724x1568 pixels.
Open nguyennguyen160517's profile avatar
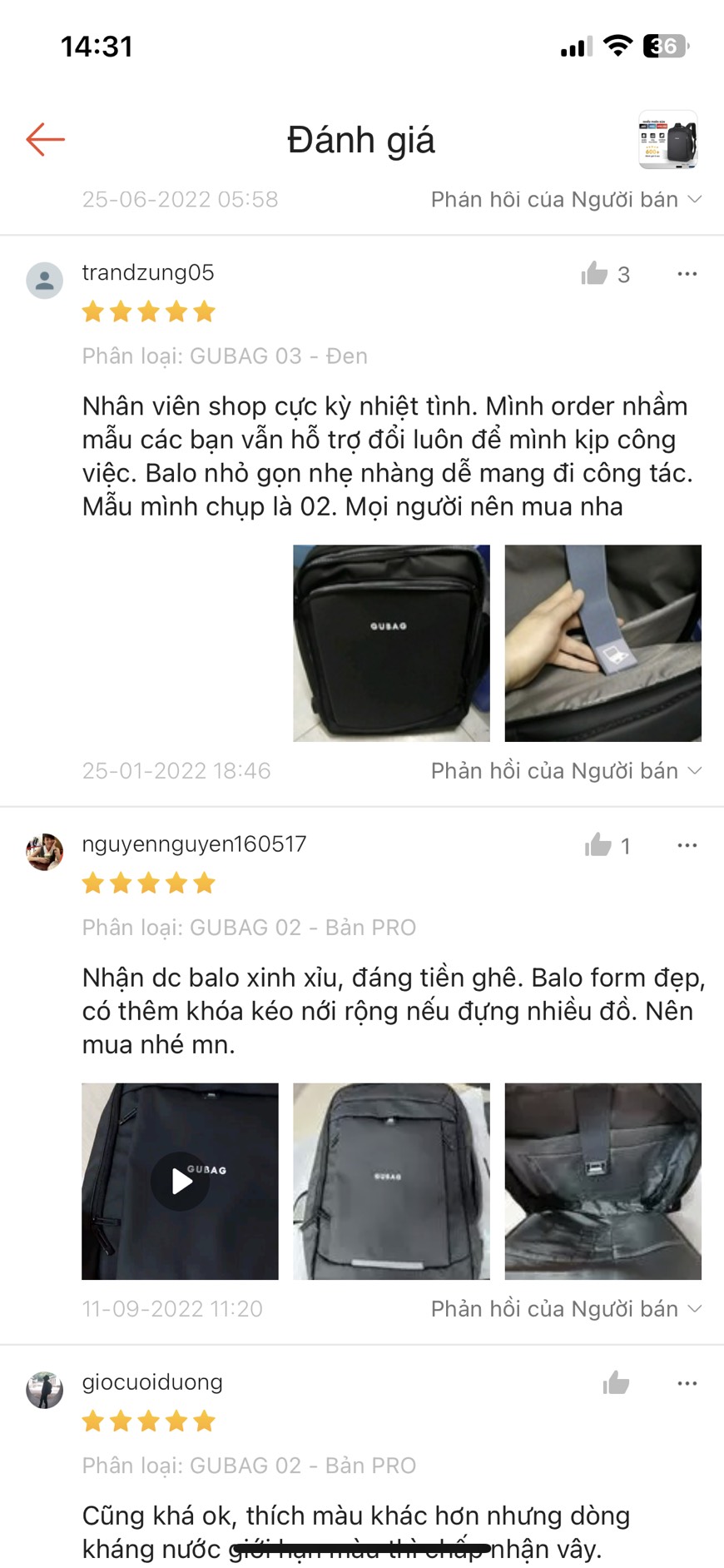click(x=45, y=852)
